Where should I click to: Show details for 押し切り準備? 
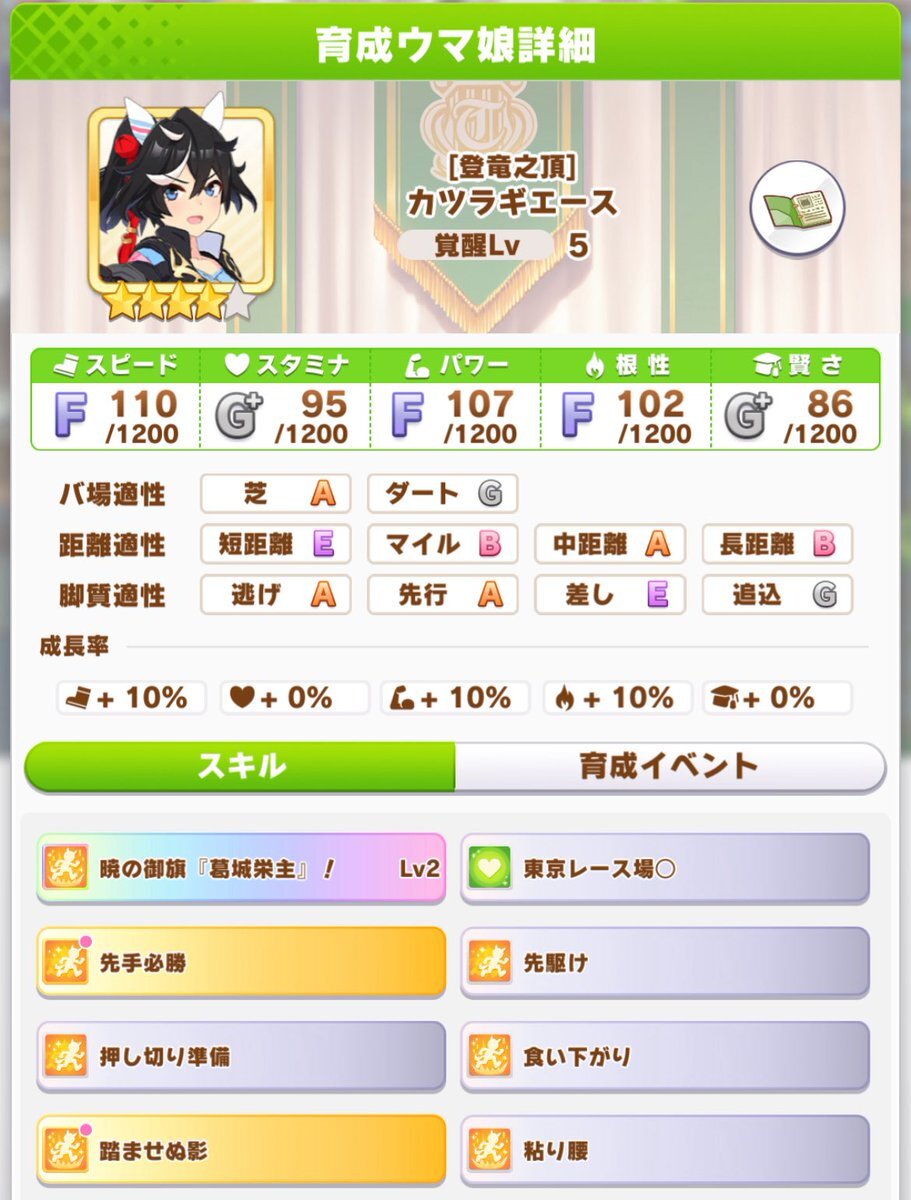click(240, 1056)
